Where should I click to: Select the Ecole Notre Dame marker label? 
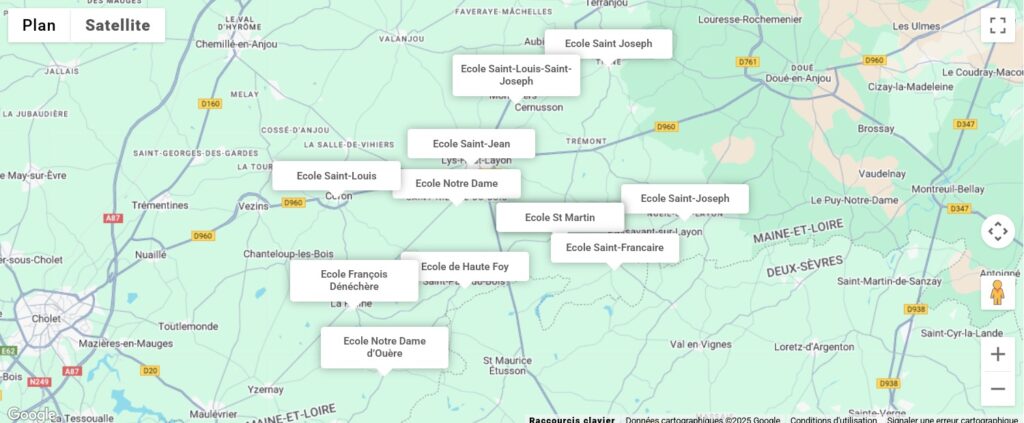click(456, 183)
